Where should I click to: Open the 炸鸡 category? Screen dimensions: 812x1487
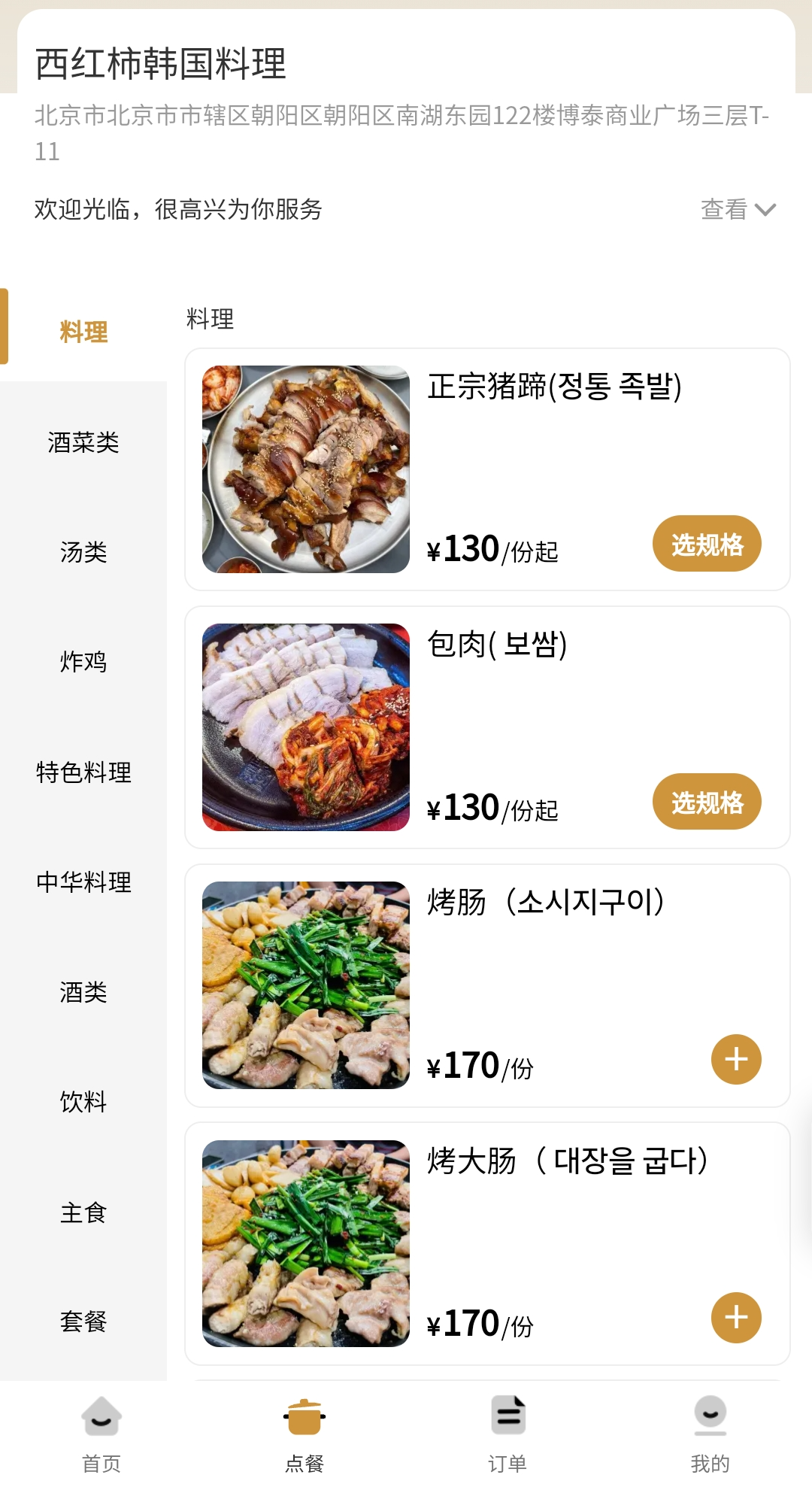(83, 662)
